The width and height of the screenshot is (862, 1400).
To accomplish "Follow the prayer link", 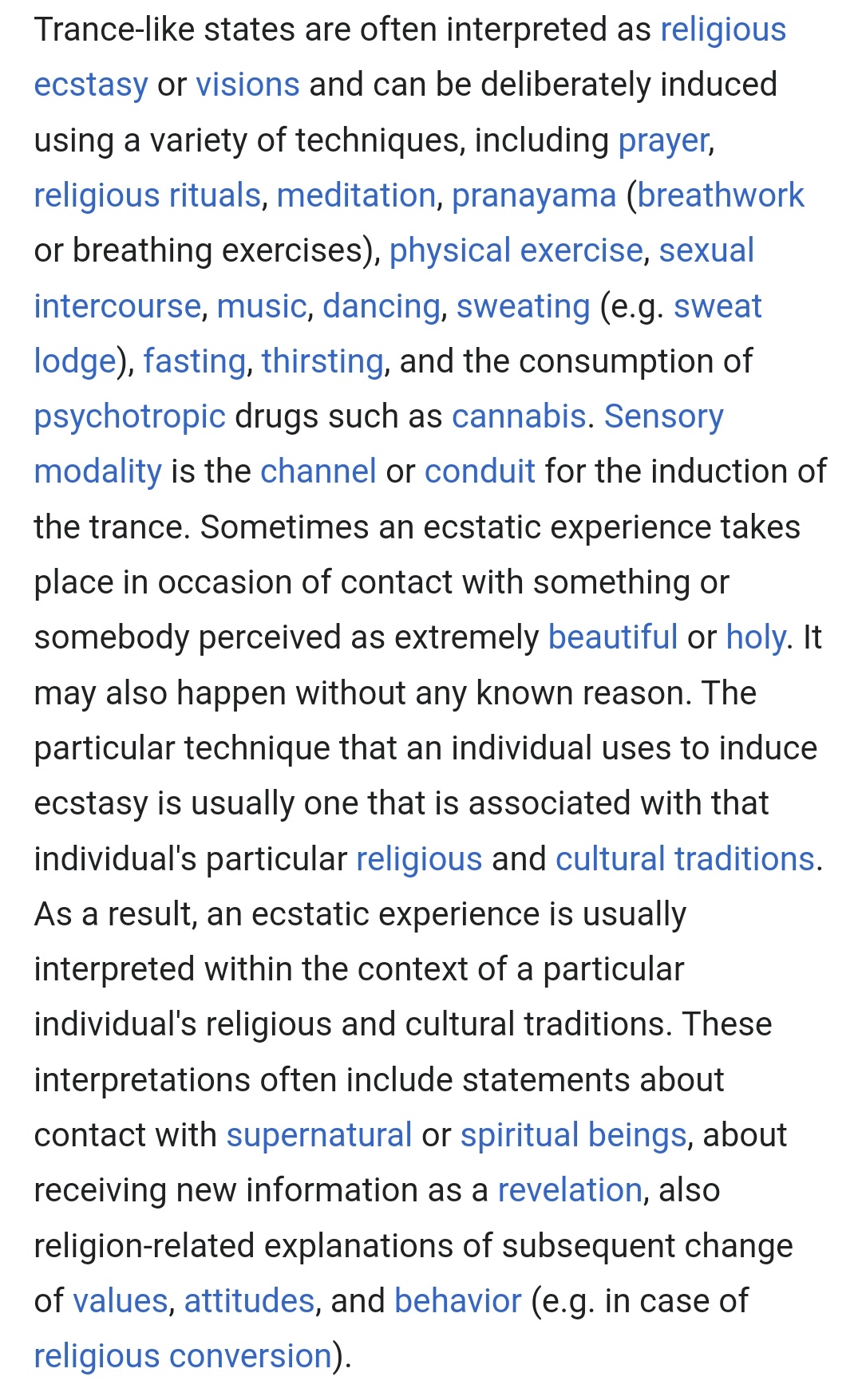I will click(663, 141).
